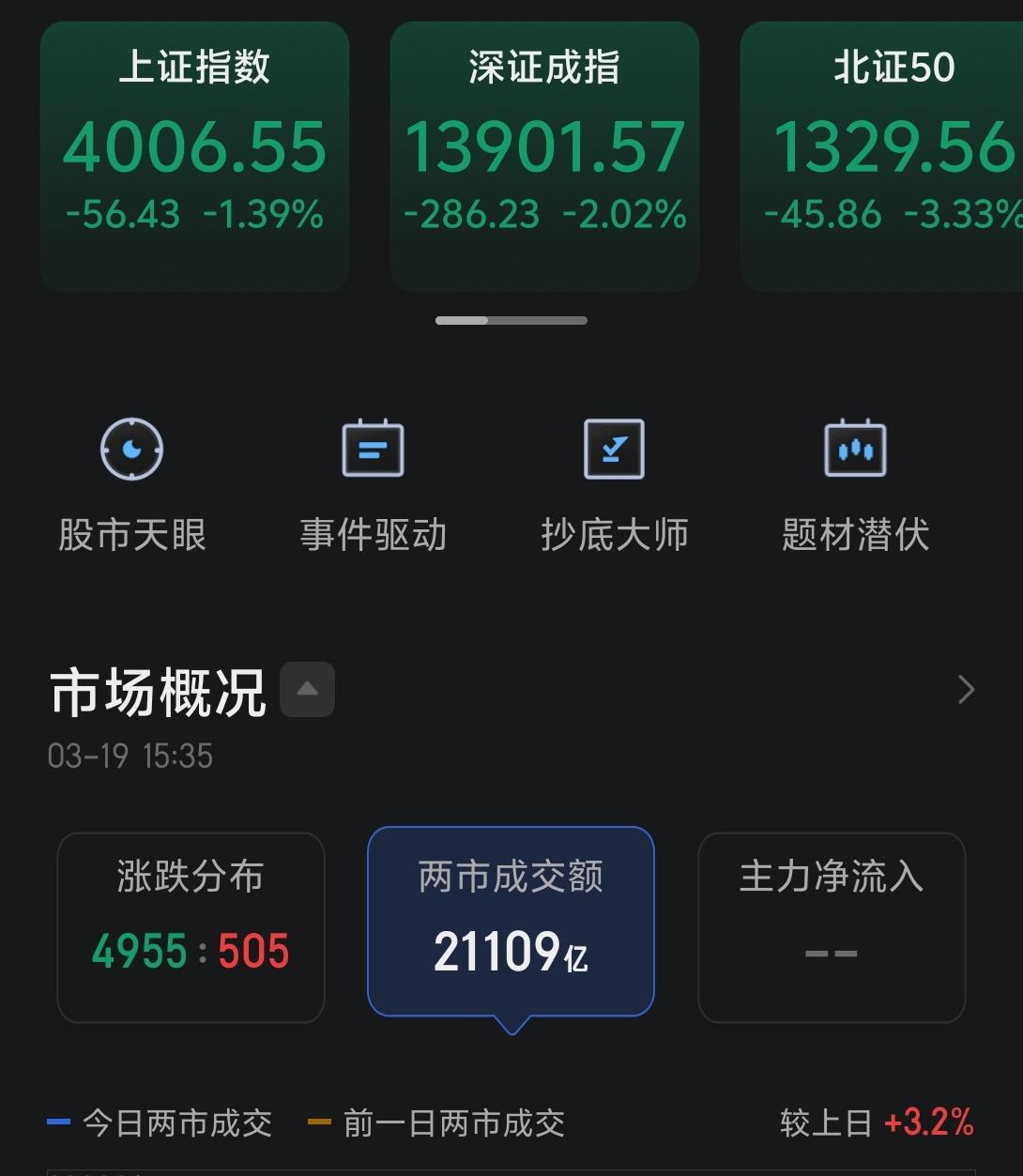The height and width of the screenshot is (1176, 1023).
Task: Tap the 题材潜伏 candlestick icon
Action: 855,449
